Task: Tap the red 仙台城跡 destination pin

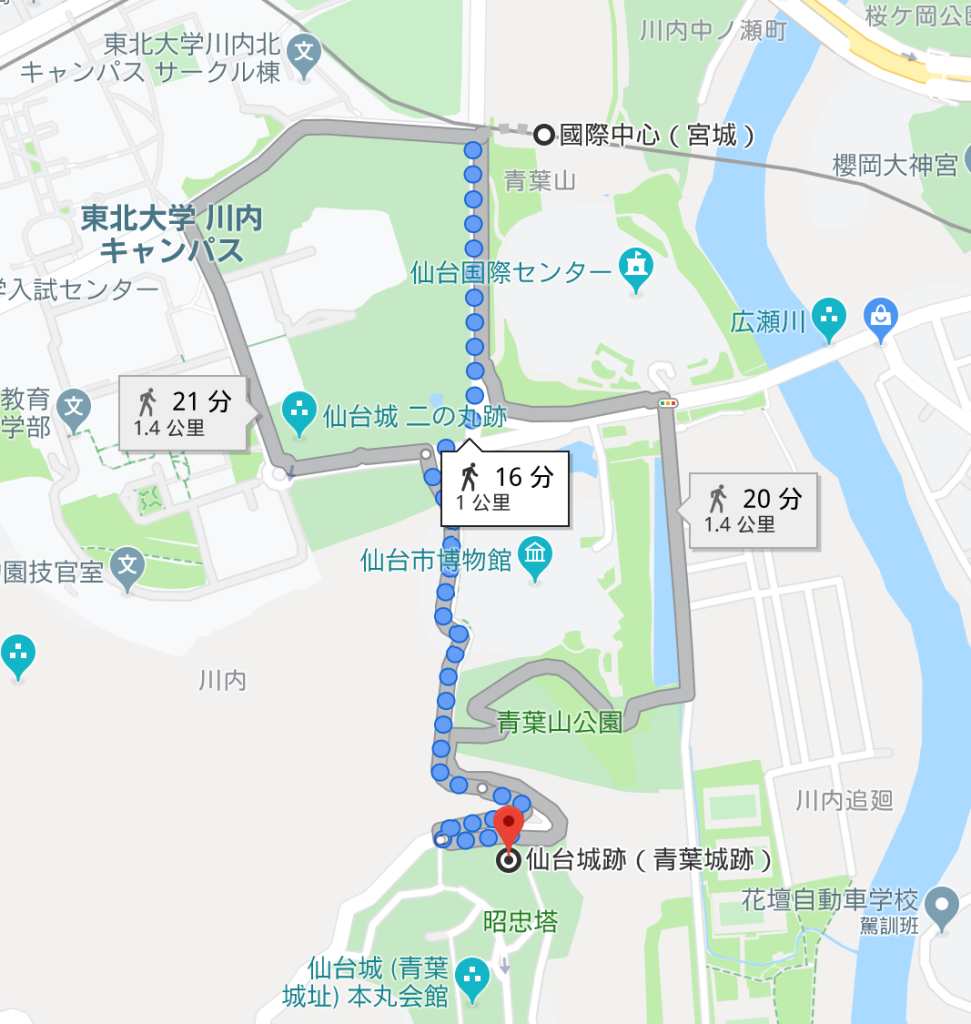Action: pyautogui.click(x=509, y=826)
